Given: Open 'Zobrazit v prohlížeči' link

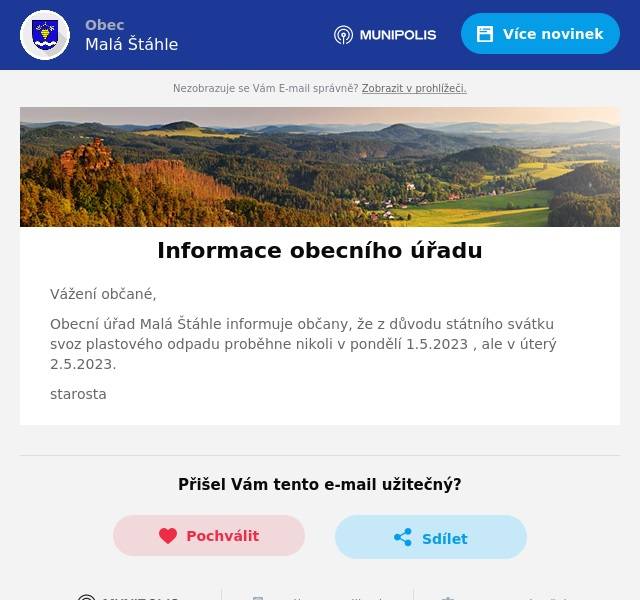Looking at the screenshot, I should point(413,88).
